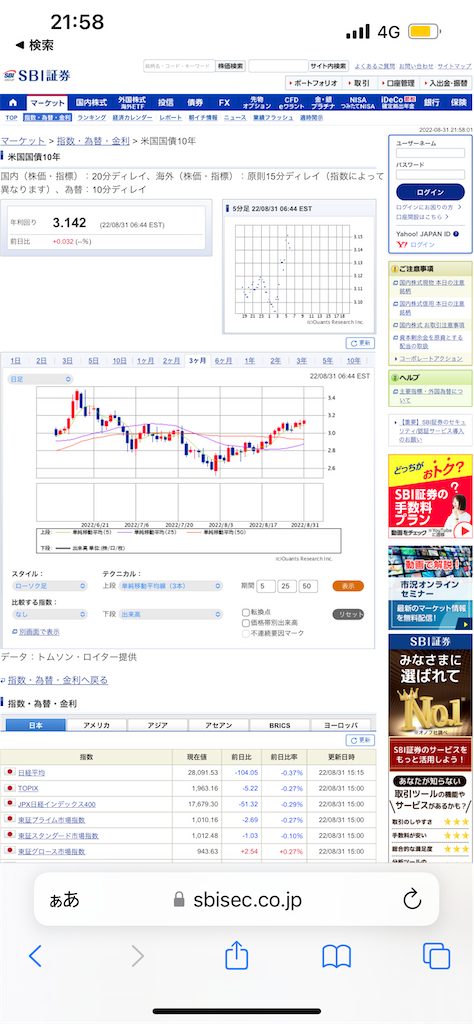
Task: Open the ローソク足 style dropdown
Action: 50,586
